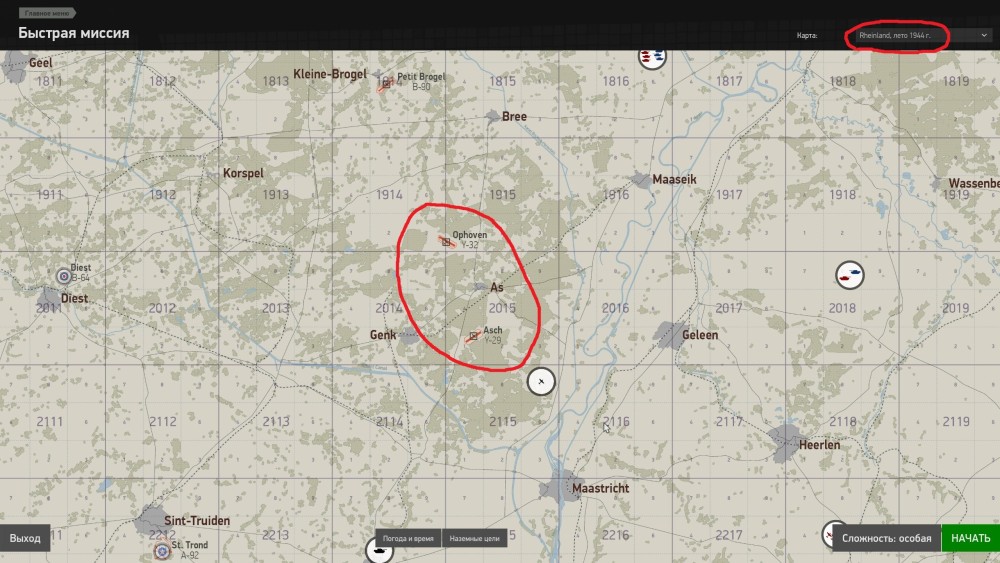Tap the Выход button
Viewport: 1000px width, 563px height.
point(25,538)
